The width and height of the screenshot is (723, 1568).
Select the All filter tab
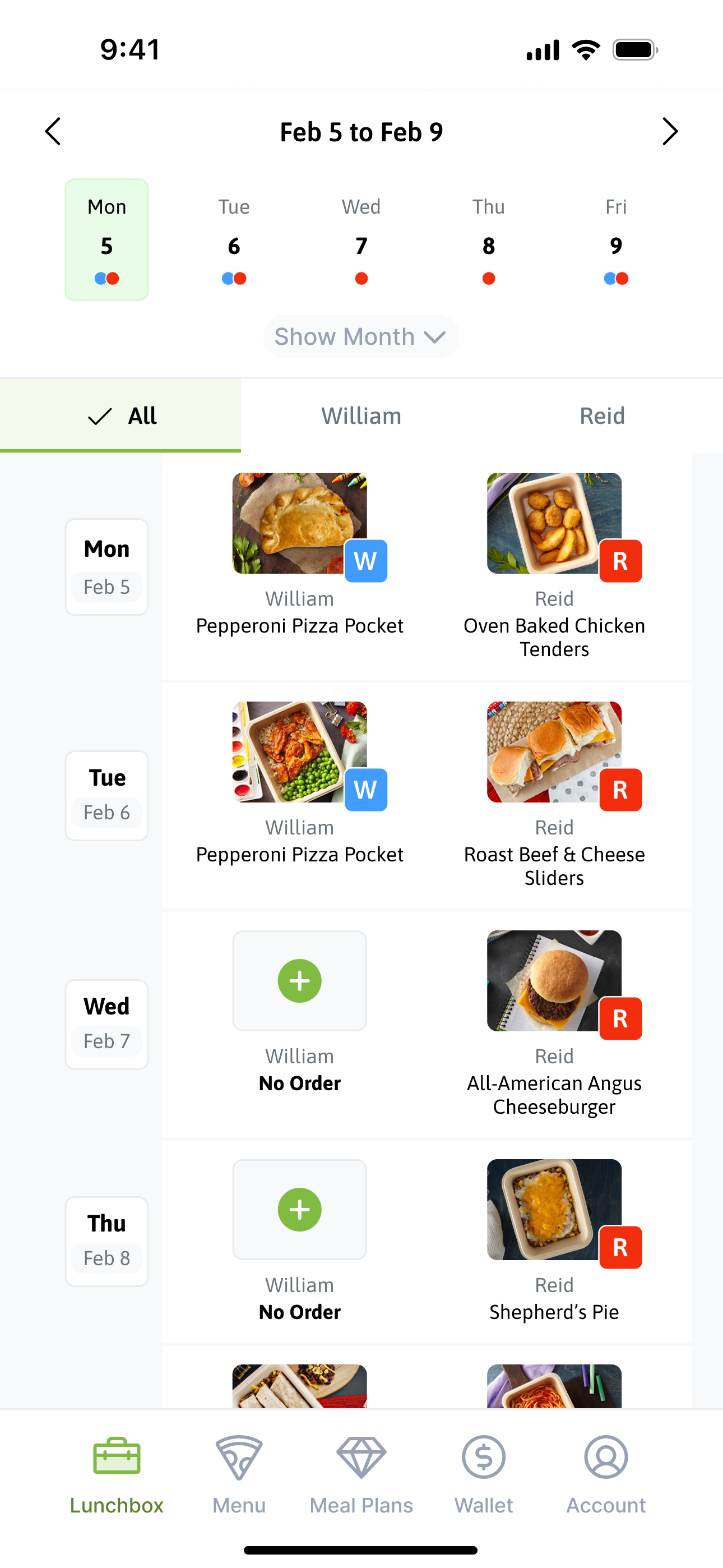120,416
